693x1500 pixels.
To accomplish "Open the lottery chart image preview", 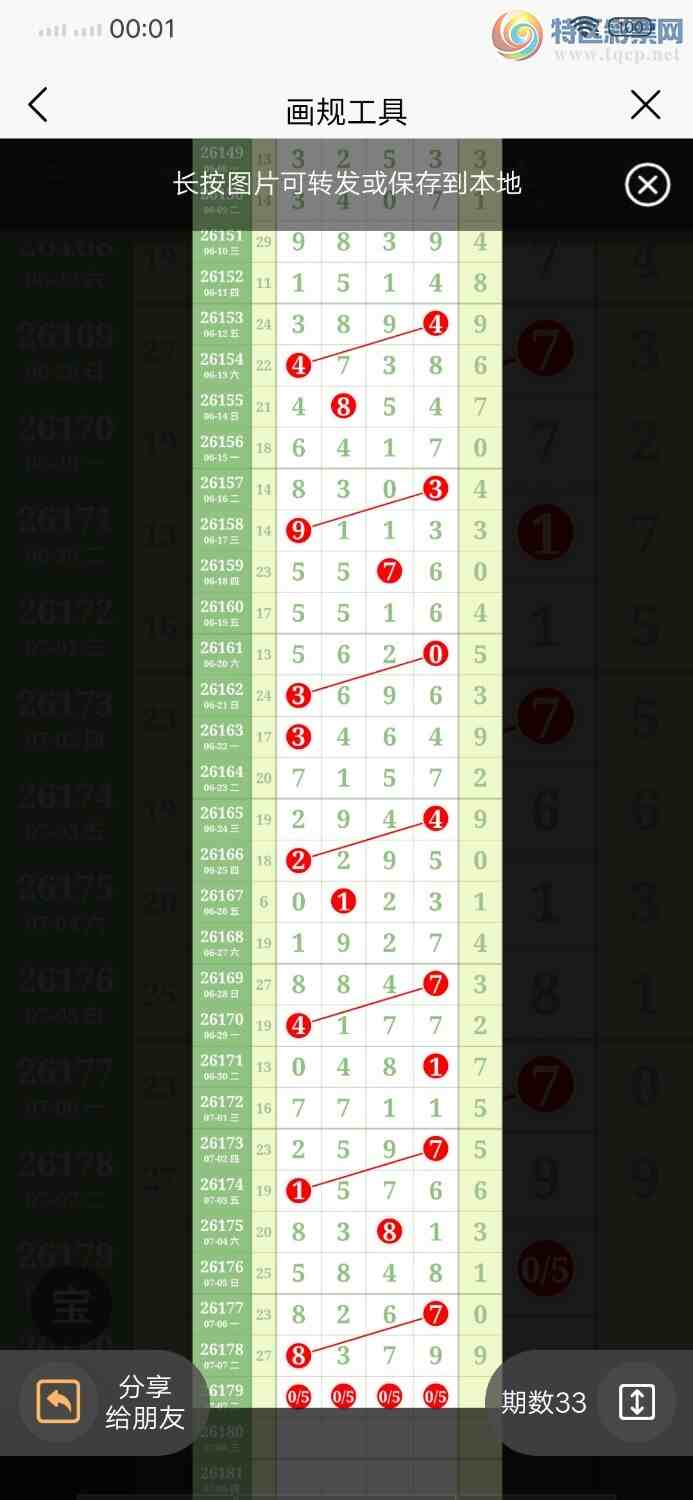I will (347, 773).
